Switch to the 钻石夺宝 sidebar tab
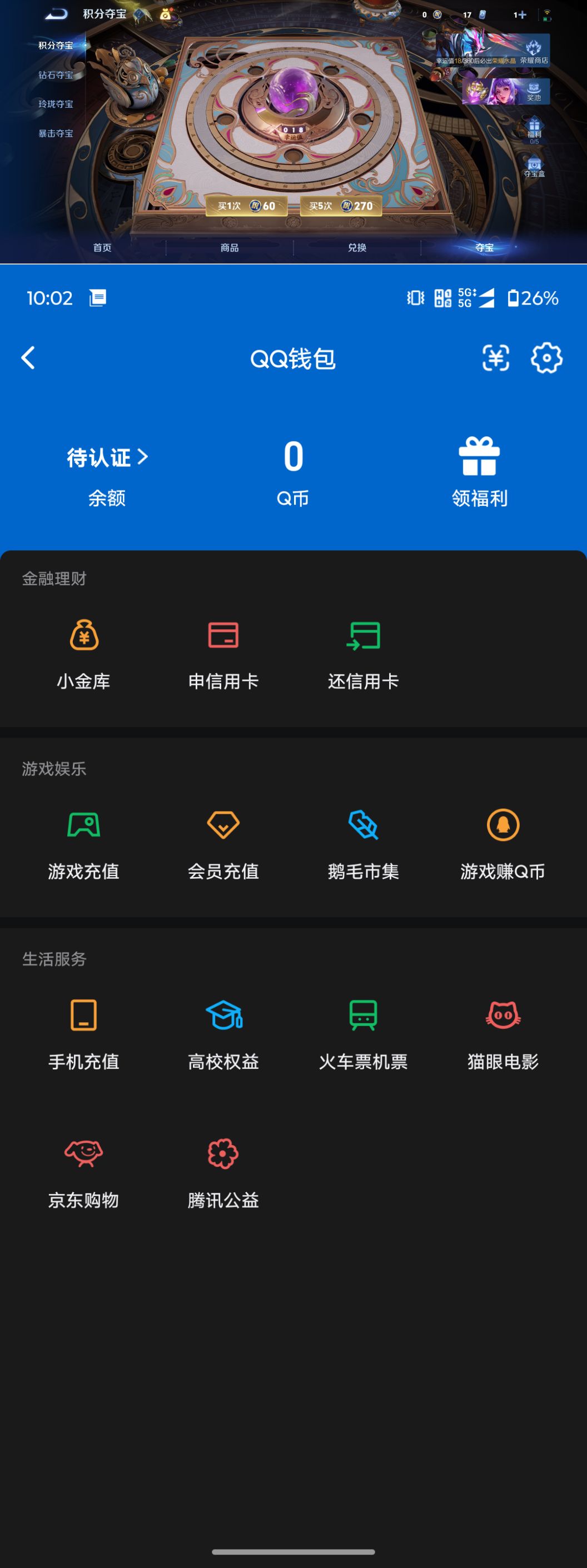 point(56,76)
